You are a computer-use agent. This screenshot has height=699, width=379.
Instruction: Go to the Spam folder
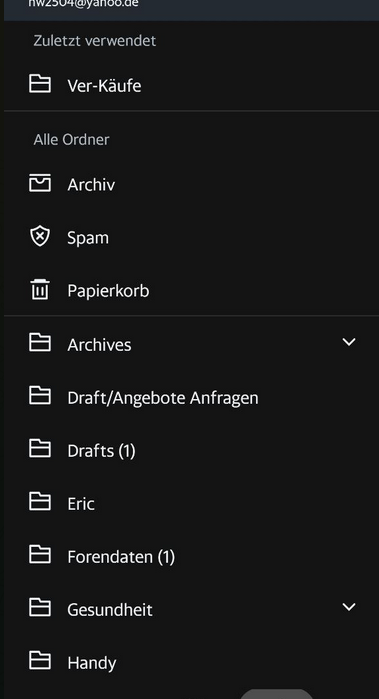pos(192,237)
